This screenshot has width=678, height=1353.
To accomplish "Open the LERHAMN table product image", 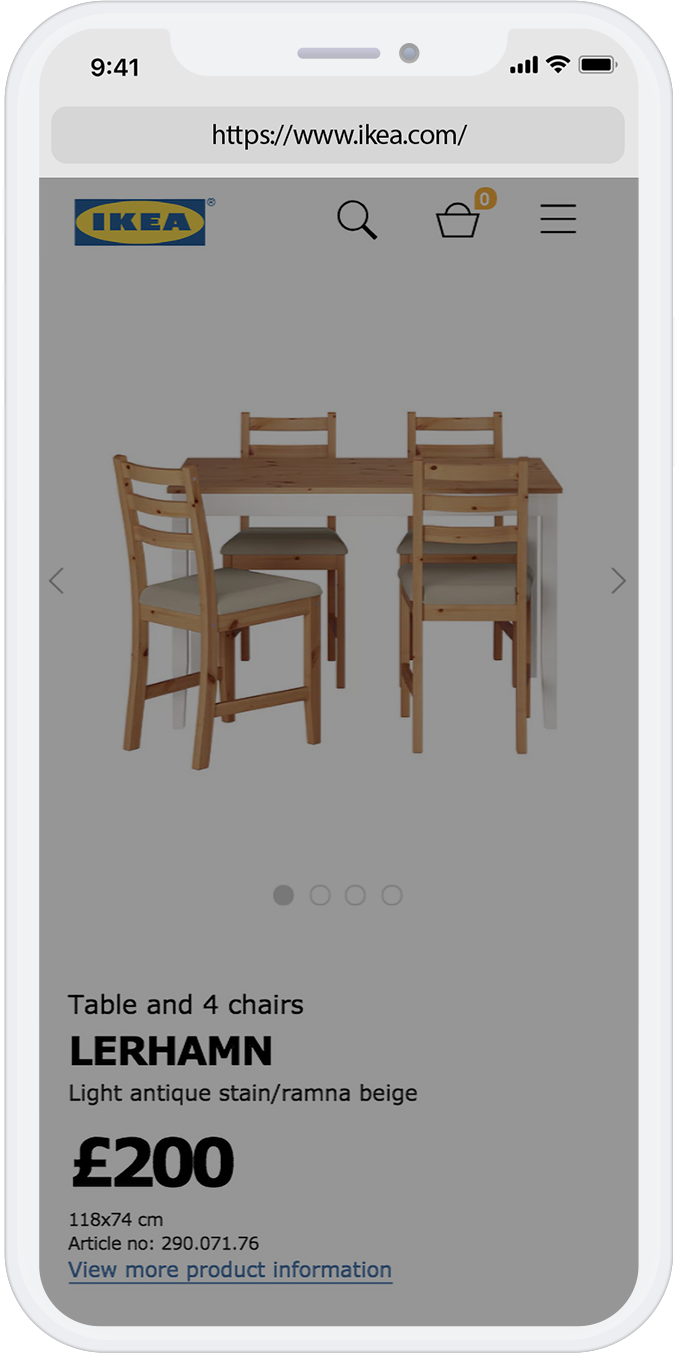I will (x=338, y=590).
